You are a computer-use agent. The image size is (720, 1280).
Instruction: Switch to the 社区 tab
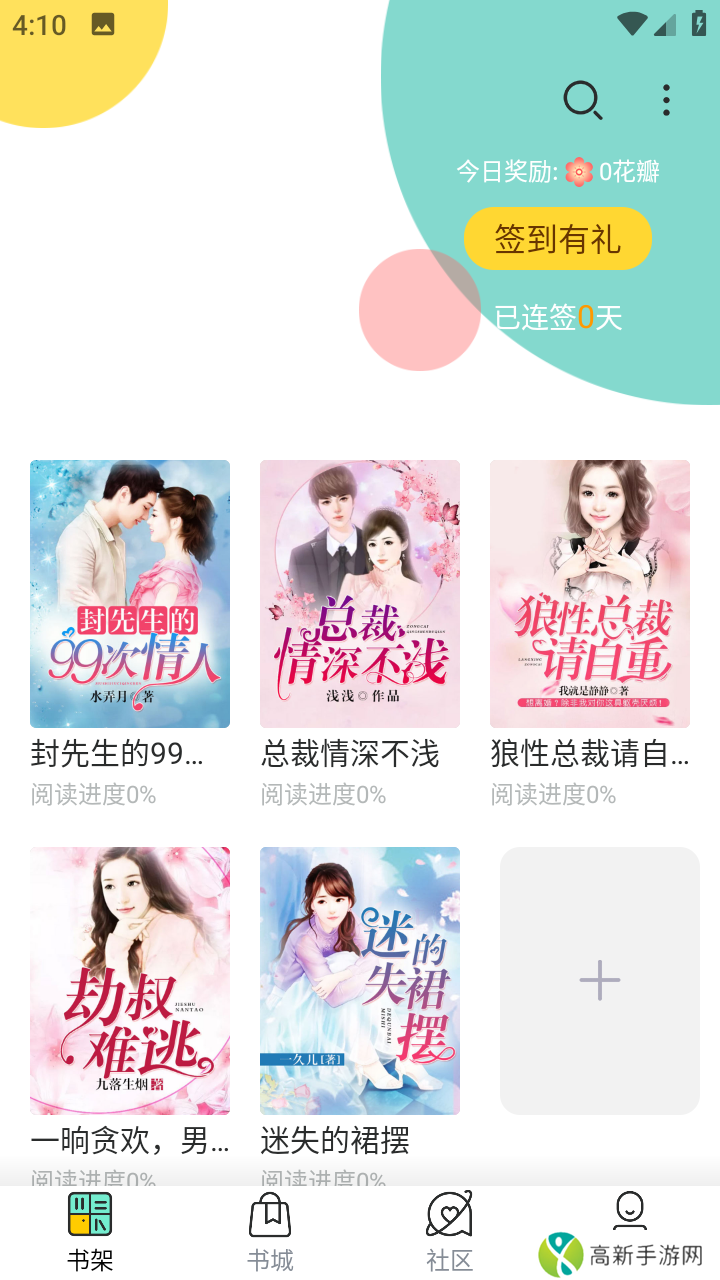coord(450,1232)
